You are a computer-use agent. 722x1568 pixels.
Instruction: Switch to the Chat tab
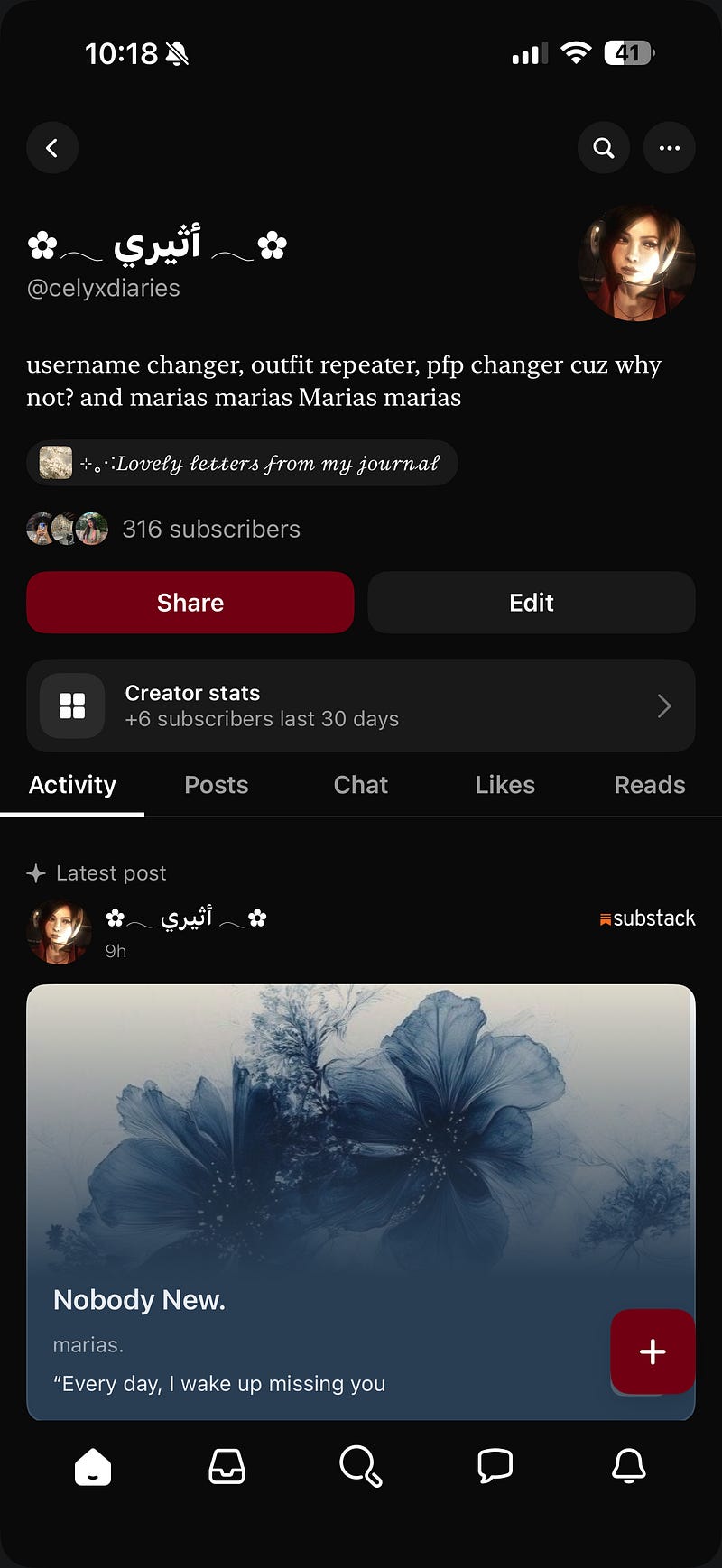(x=361, y=785)
